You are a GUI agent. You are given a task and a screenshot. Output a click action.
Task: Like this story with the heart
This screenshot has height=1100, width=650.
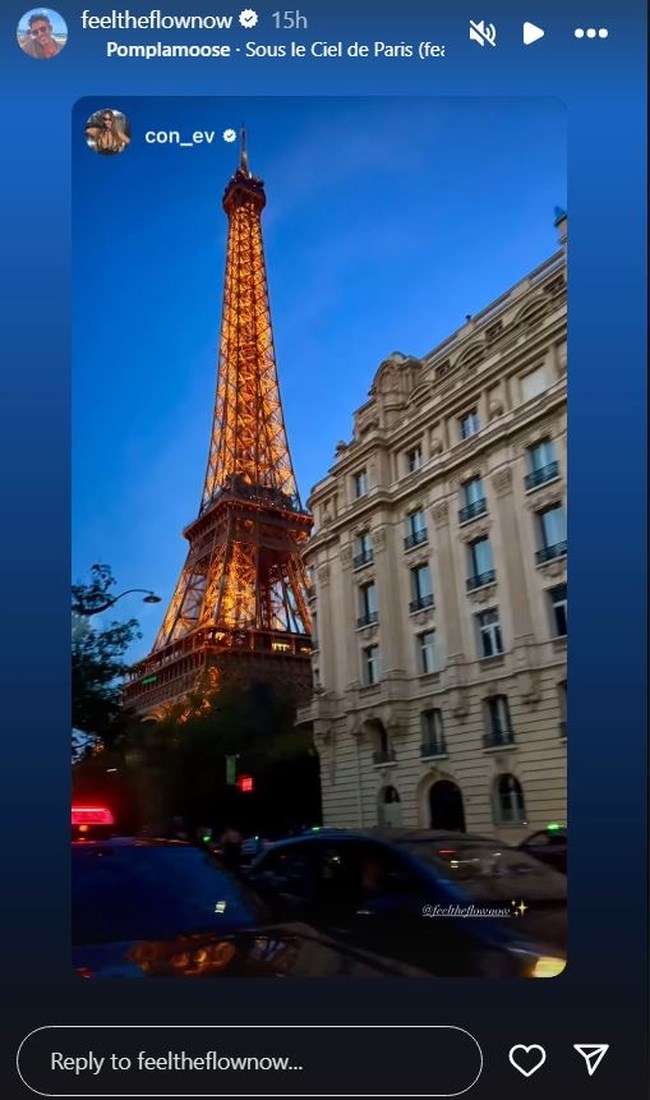pos(527,1060)
